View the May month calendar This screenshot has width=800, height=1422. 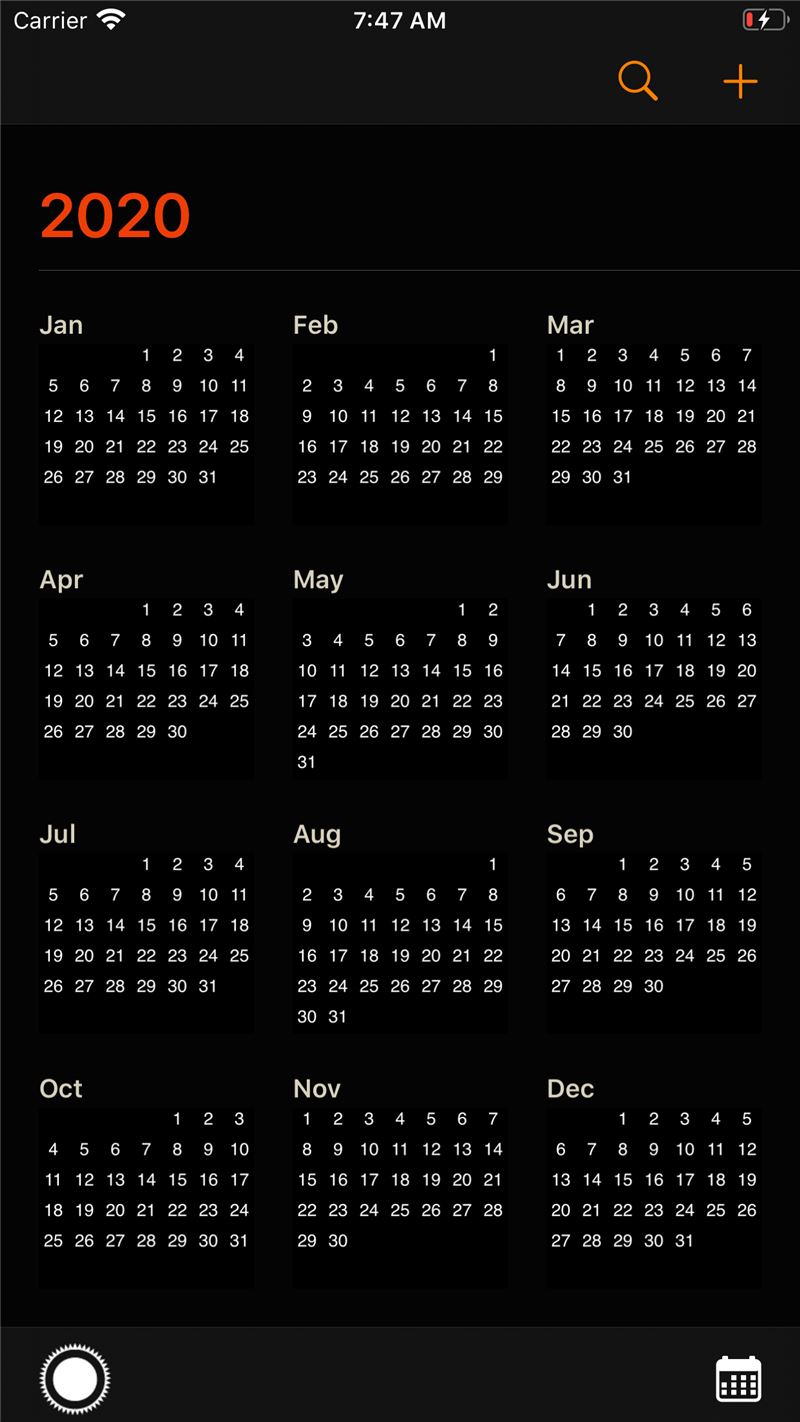click(x=400, y=672)
